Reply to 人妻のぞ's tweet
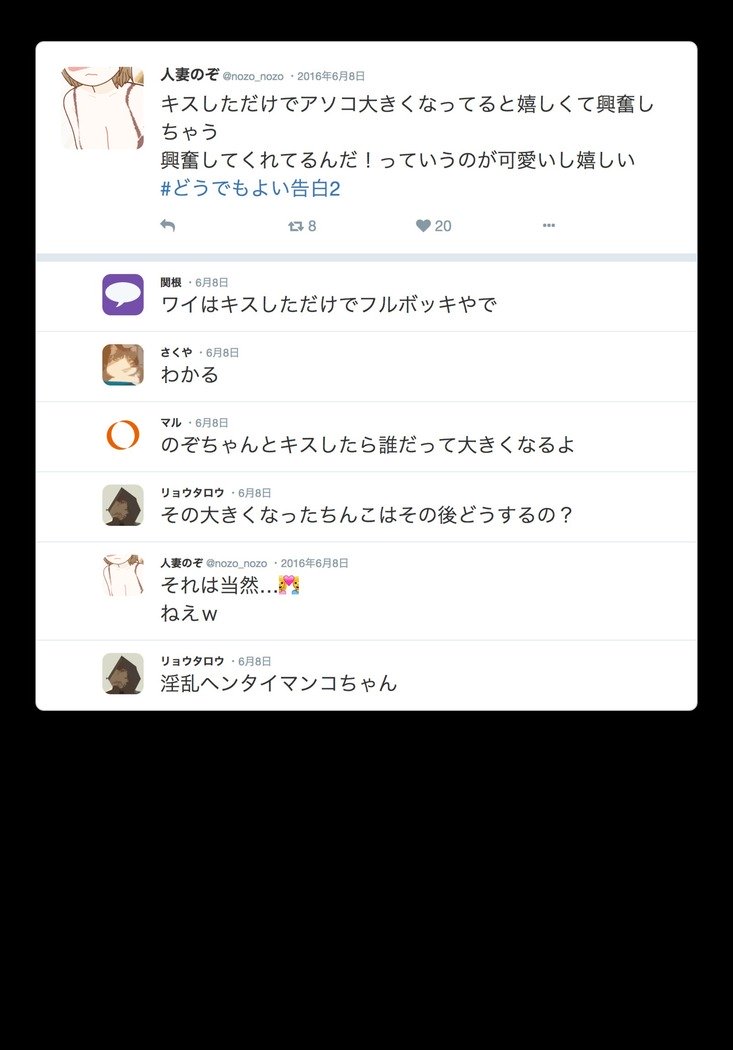The width and height of the screenshot is (733, 1050). (x=168, y=226)
